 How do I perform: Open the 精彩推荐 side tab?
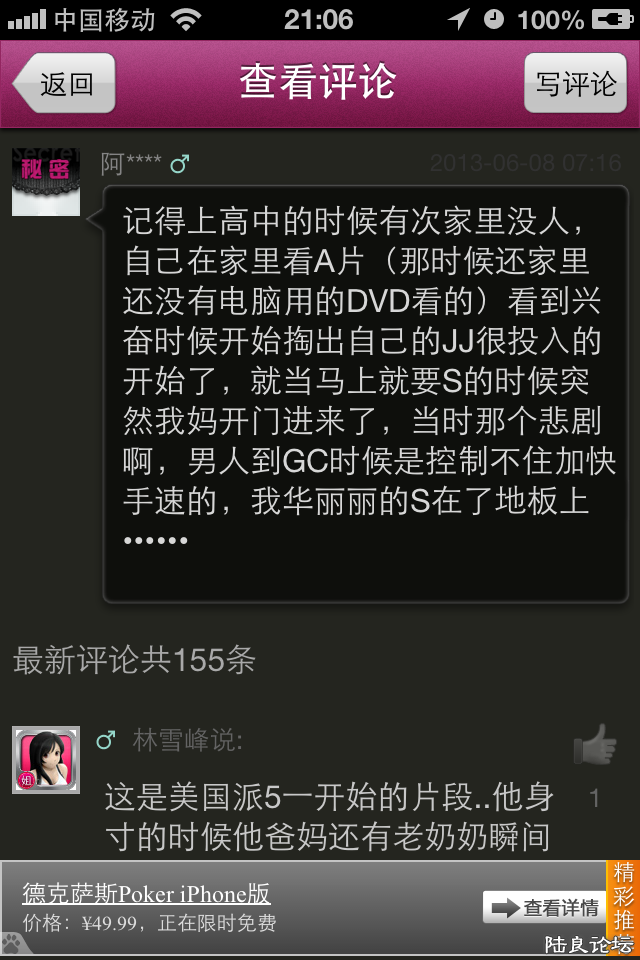coord(623,898)
